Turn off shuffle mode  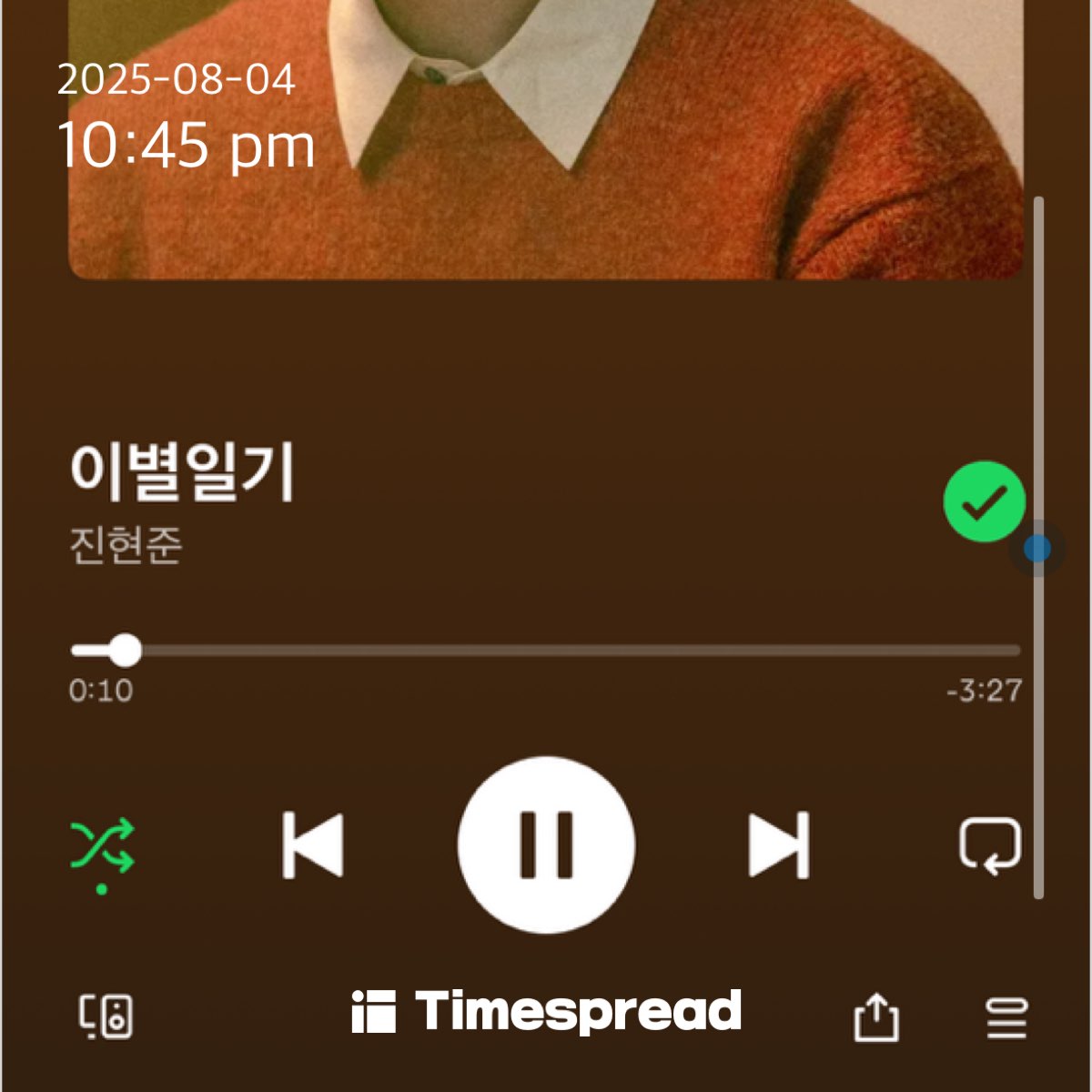(102, 845)
